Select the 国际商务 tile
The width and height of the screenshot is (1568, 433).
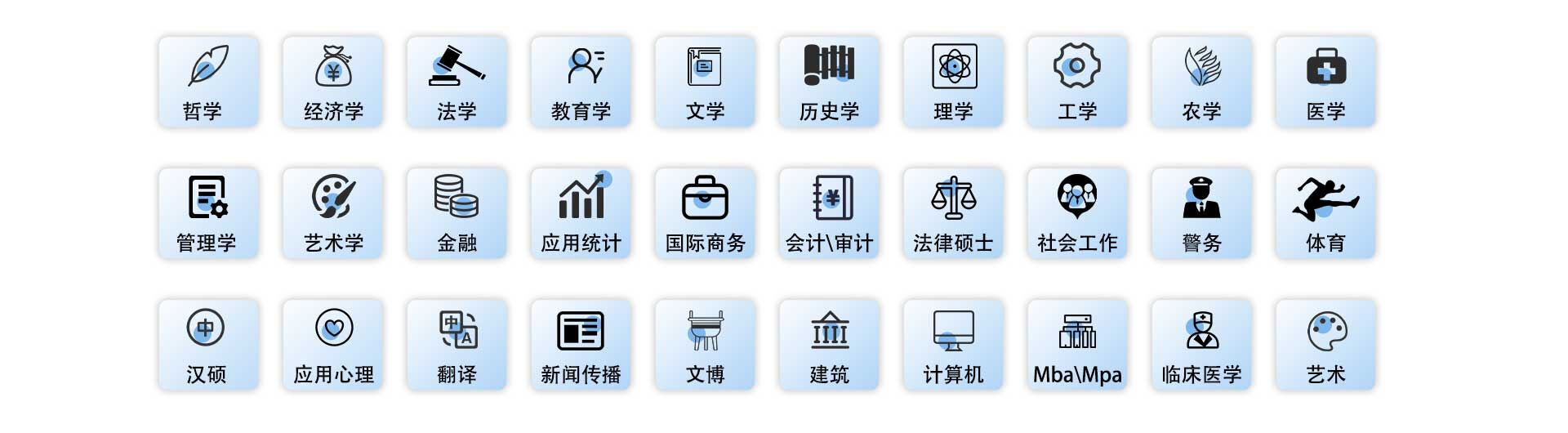coord(705,213)
